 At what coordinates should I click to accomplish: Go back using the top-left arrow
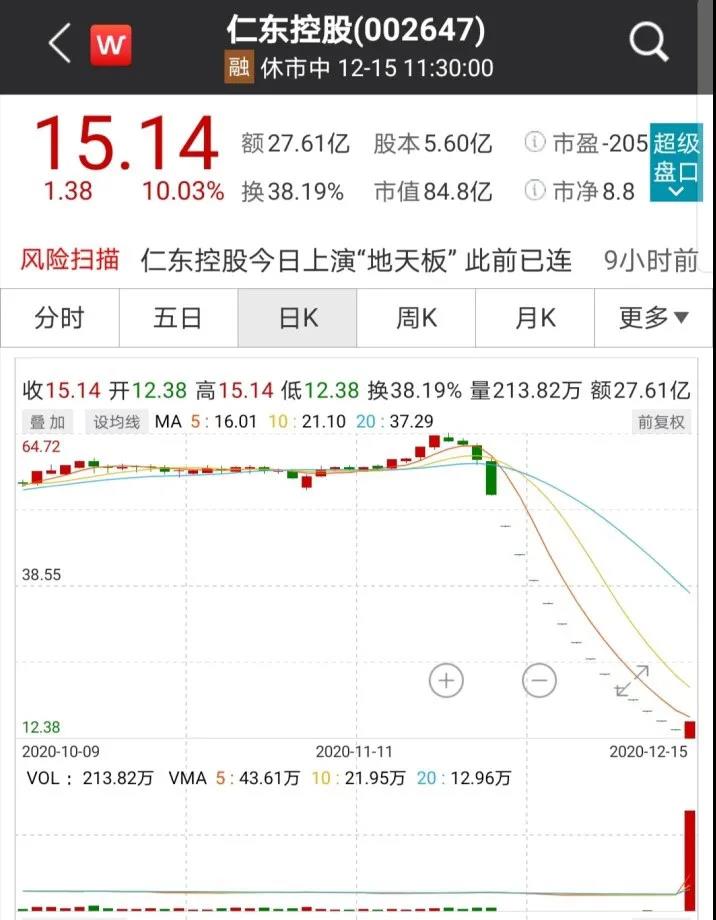click(60, 44)
